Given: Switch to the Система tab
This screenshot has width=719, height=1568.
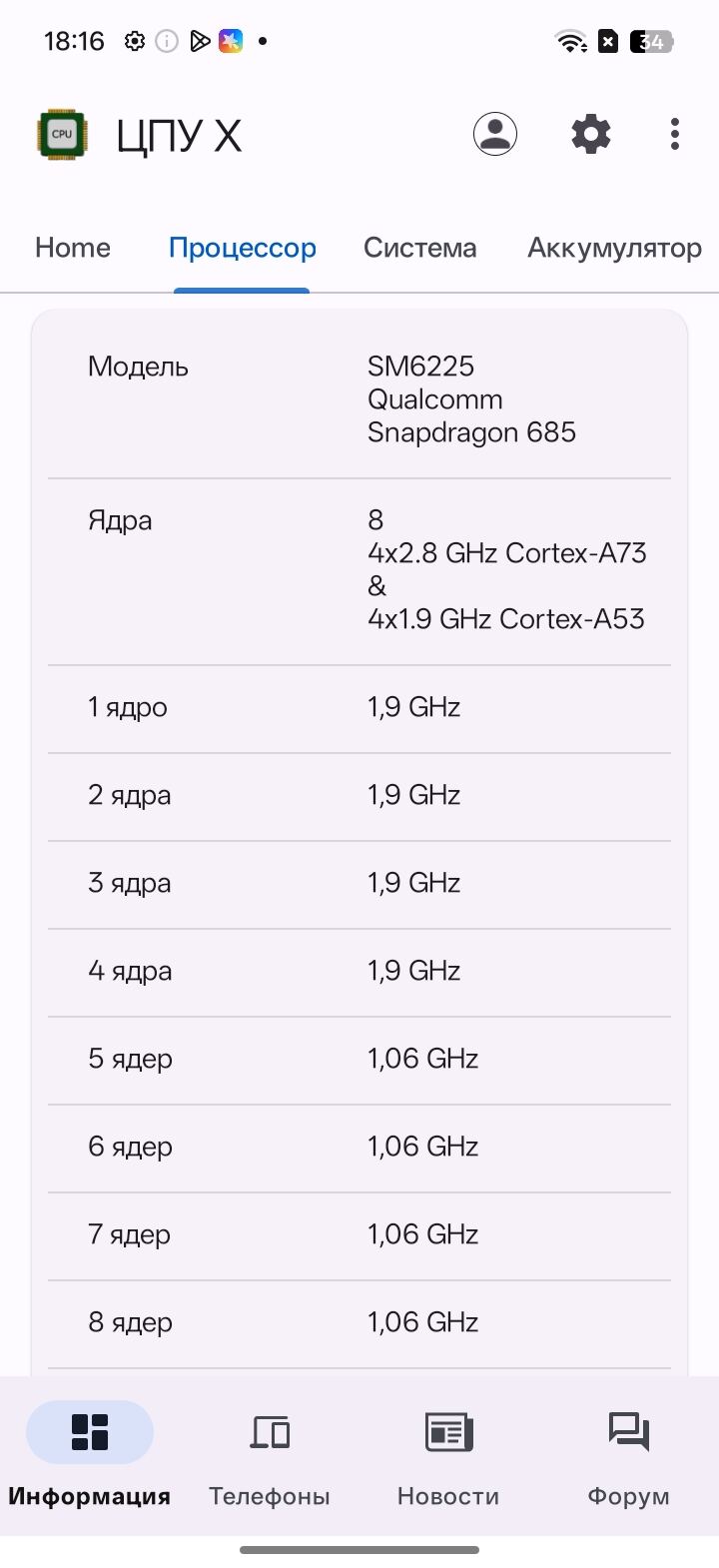Looking at the screenshot, I should pos(419,247).
